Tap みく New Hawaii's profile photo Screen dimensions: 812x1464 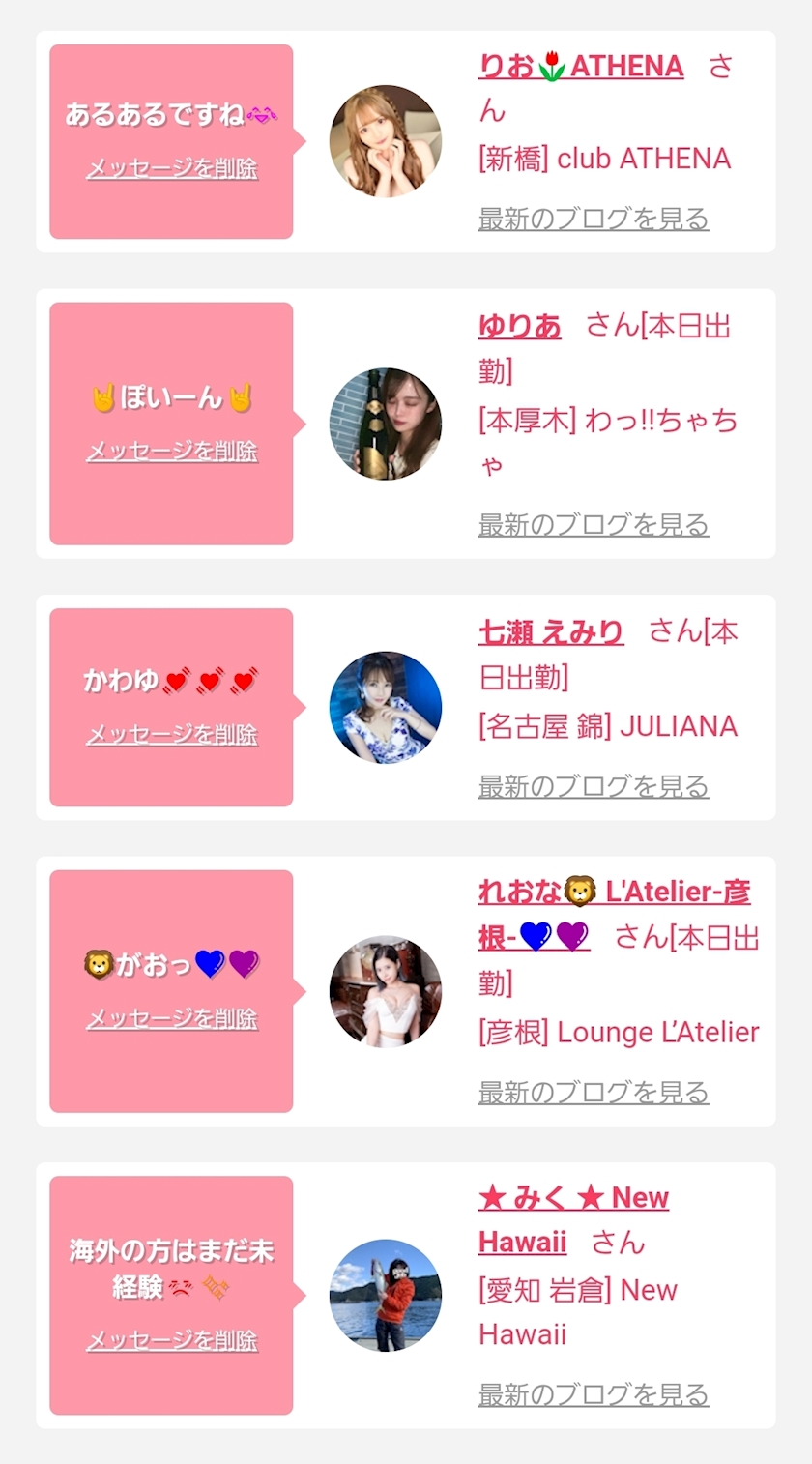coord(385,1295)
